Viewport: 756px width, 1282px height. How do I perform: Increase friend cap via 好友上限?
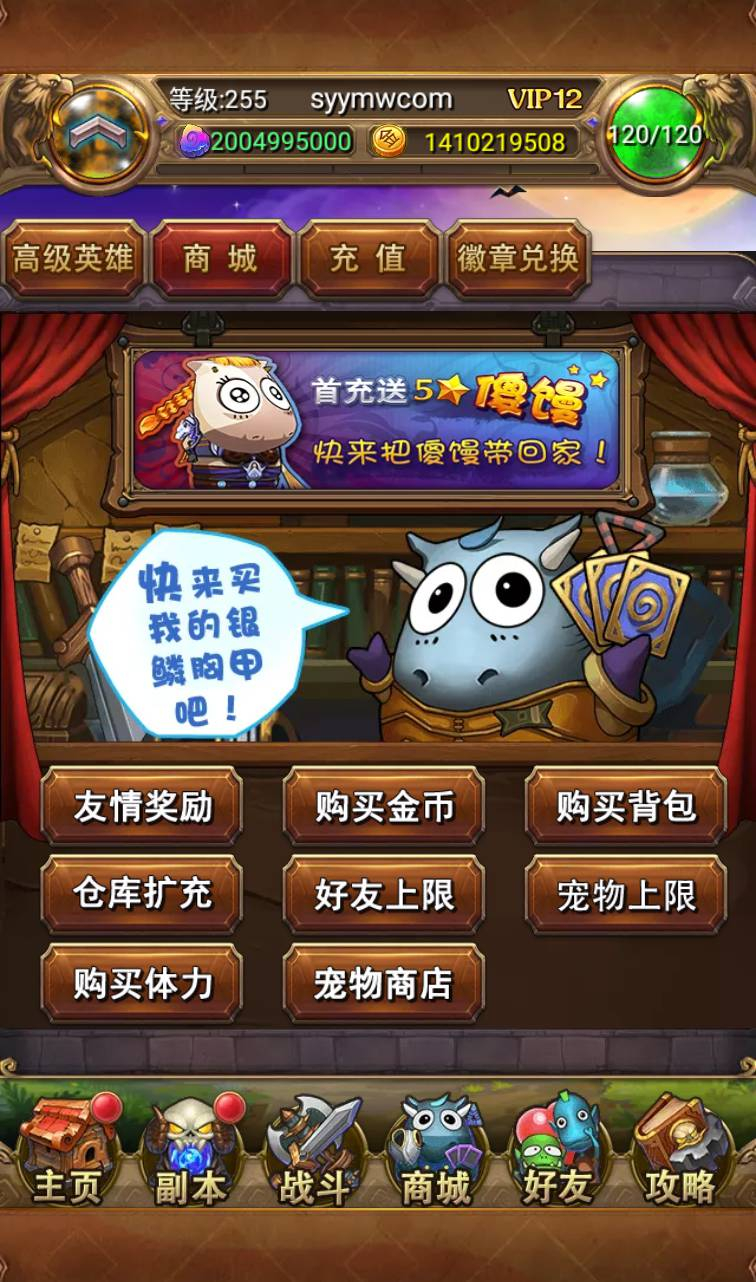(384, 895)
